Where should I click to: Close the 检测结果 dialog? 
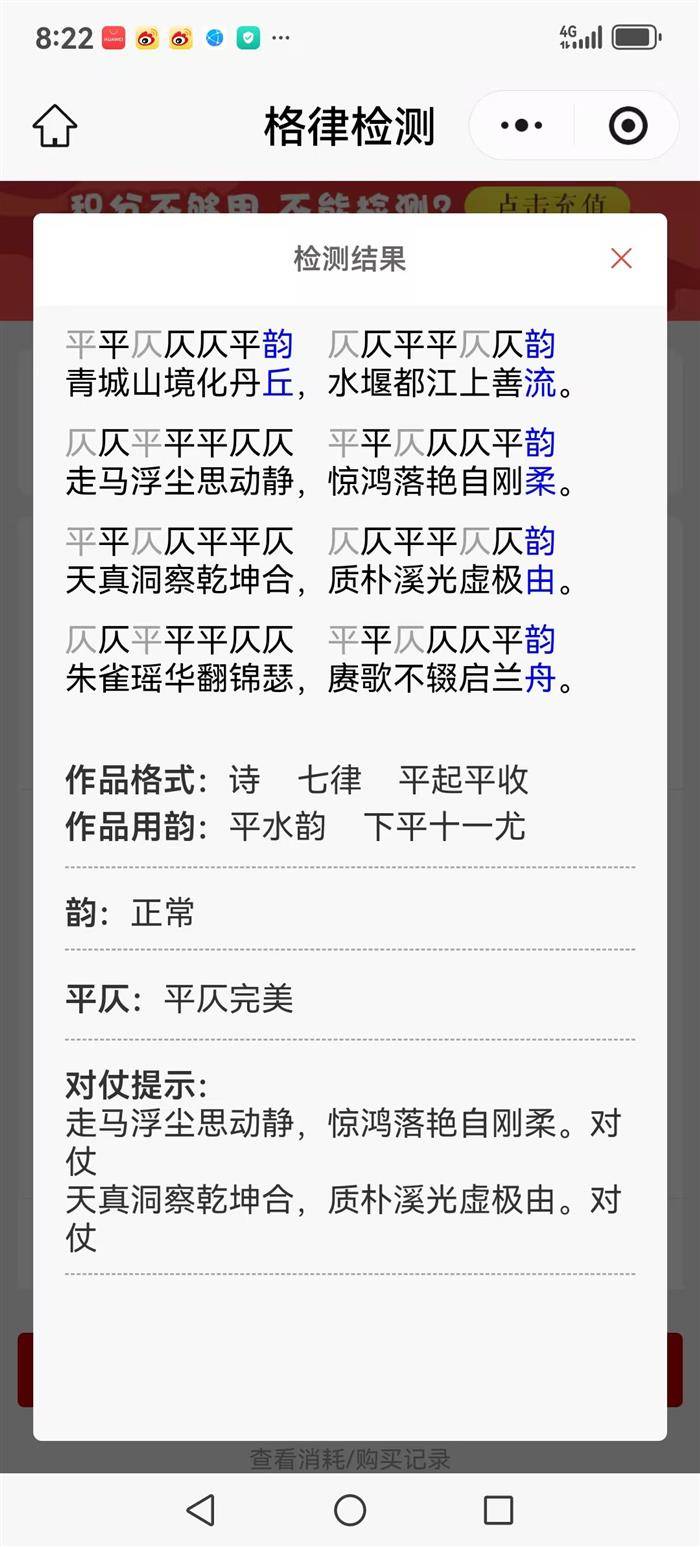pos(621,259)
